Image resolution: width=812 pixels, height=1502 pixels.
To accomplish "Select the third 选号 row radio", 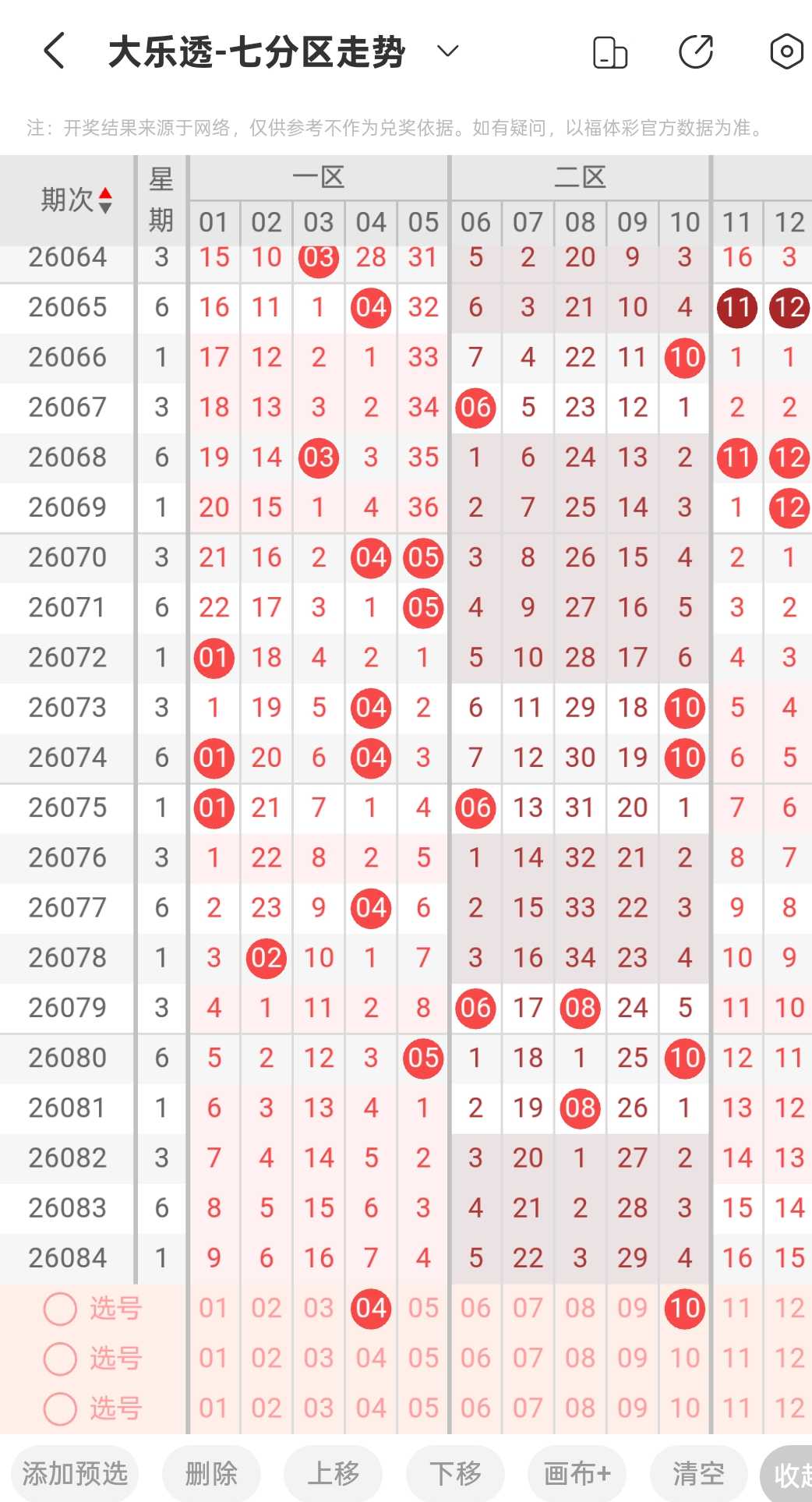I will click(x=60, y=1408).
